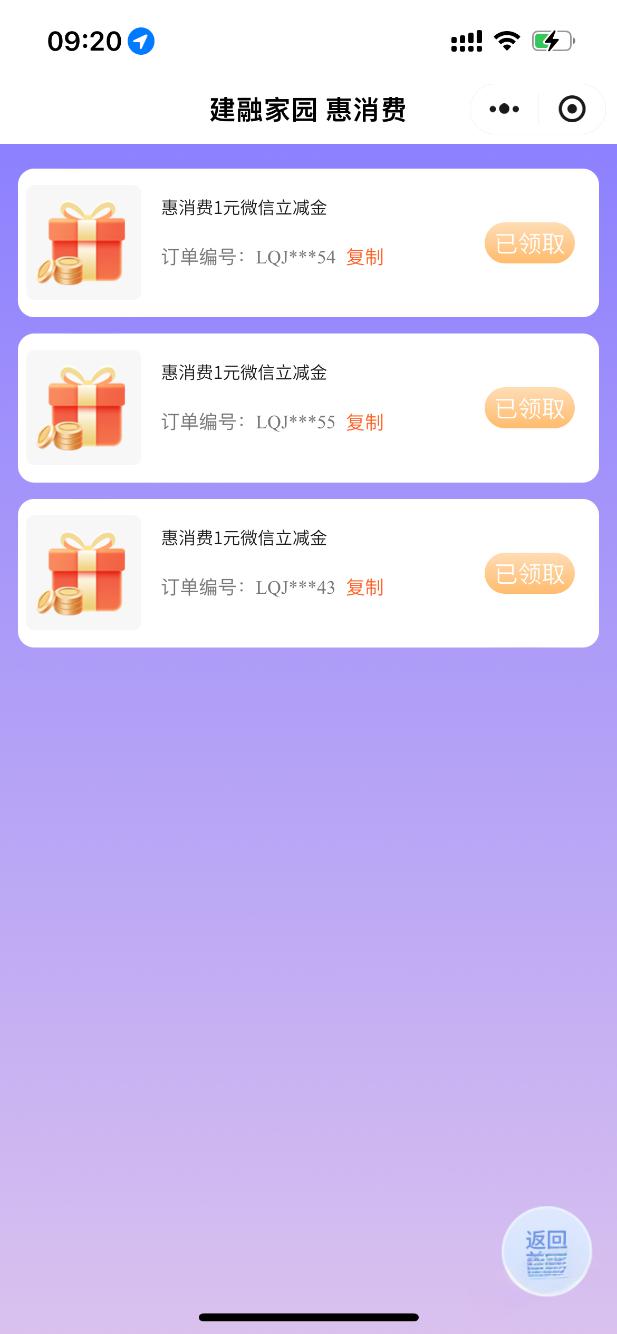
Task: Tap the floating 返回 button
Action: click(547, 1251)
